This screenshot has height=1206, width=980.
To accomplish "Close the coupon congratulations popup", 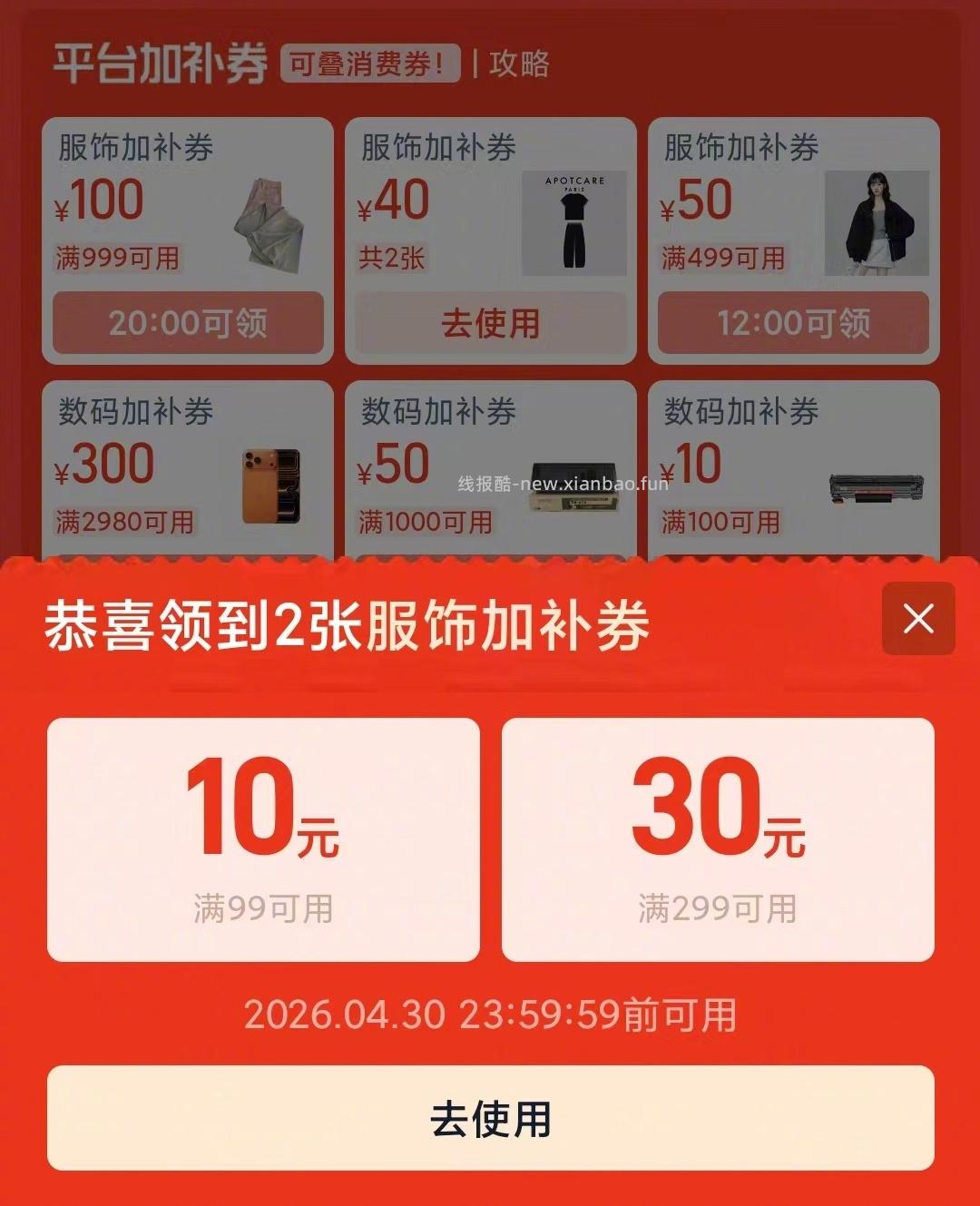I will [x=919, y=616].
